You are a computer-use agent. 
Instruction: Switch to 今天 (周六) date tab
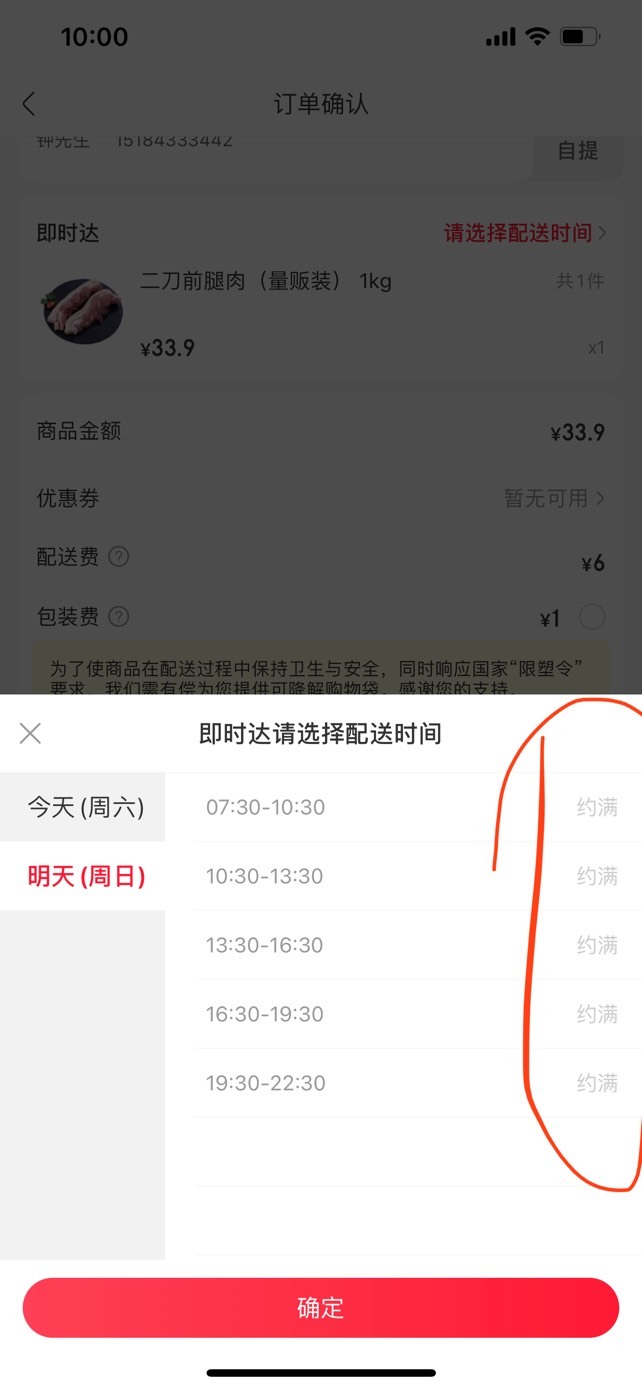coord(83,807)
